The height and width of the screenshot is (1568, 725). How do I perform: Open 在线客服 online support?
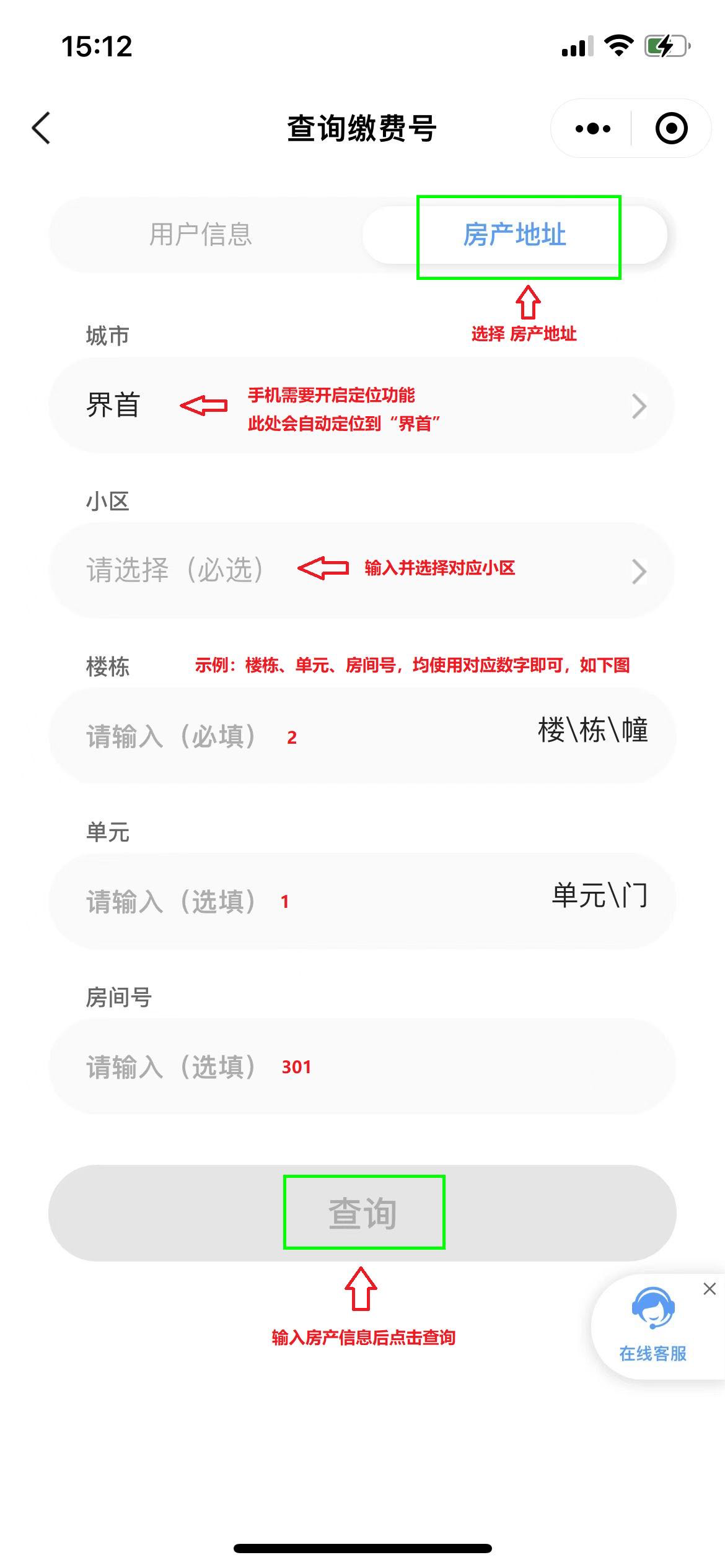[652, 1326]
